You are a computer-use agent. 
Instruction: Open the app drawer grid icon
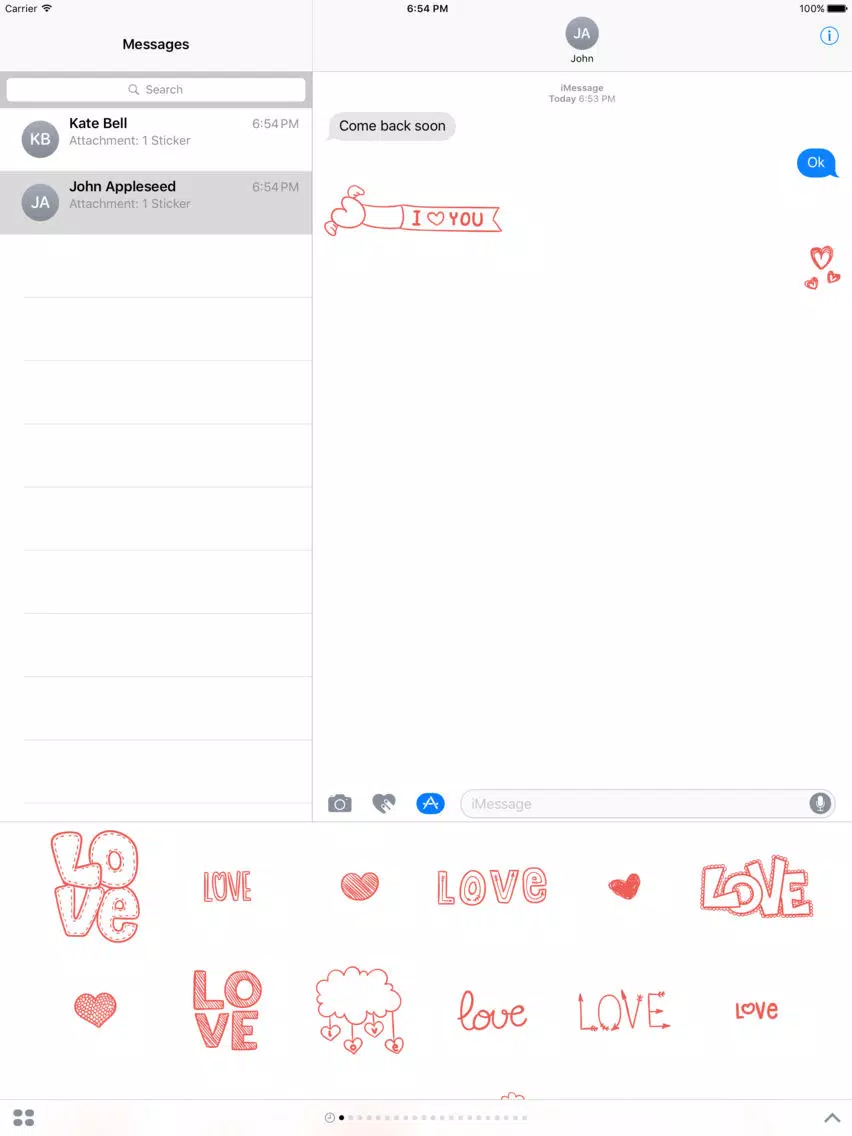24,1117
